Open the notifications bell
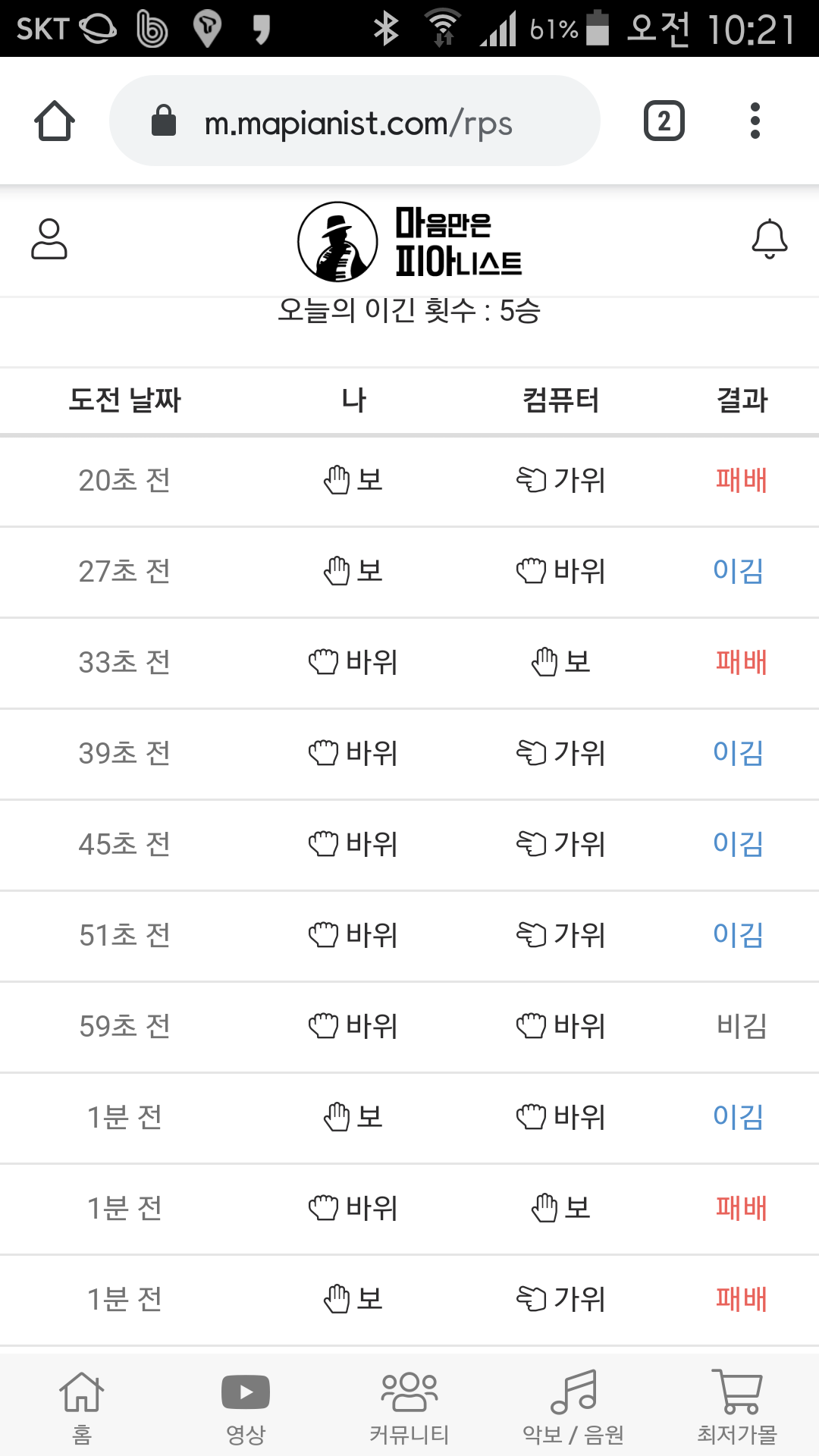819x1456 pixels. (769, 240)
